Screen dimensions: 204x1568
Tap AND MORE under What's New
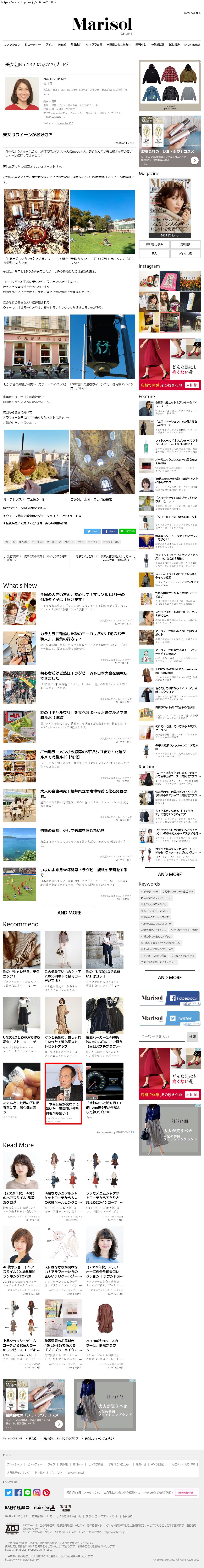tap(69, 912)
